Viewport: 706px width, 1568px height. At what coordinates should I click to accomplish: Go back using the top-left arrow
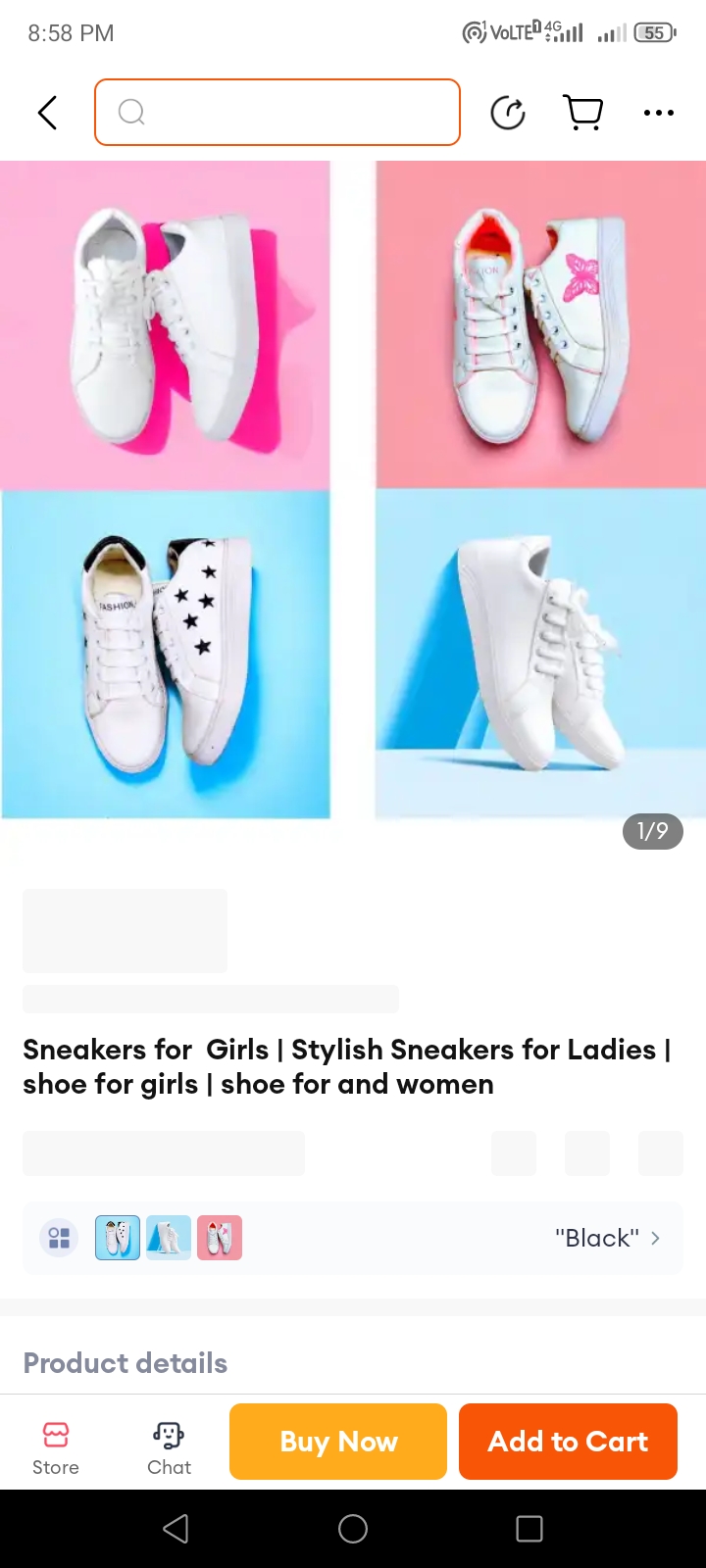47,113
